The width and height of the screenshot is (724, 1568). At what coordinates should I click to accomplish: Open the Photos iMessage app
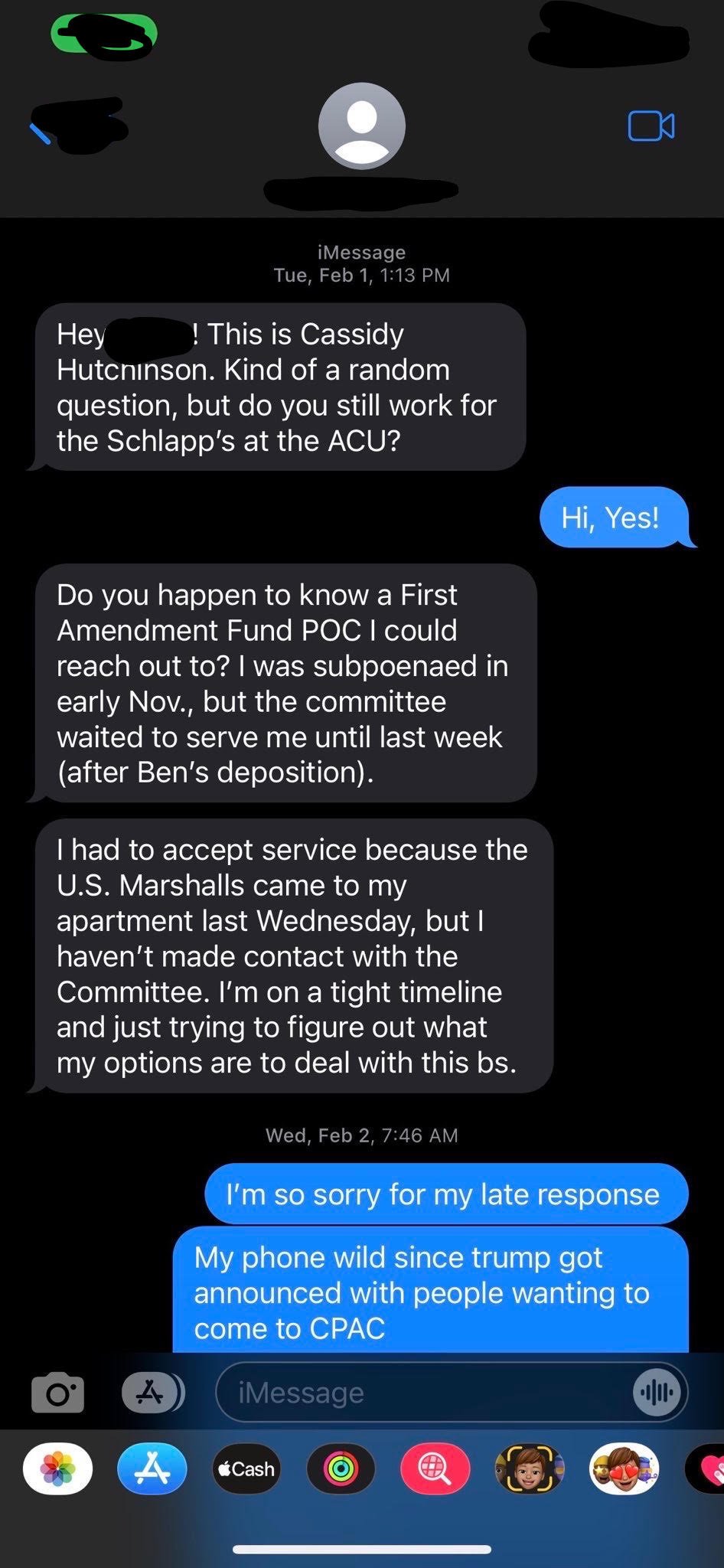pos(58,1468)
